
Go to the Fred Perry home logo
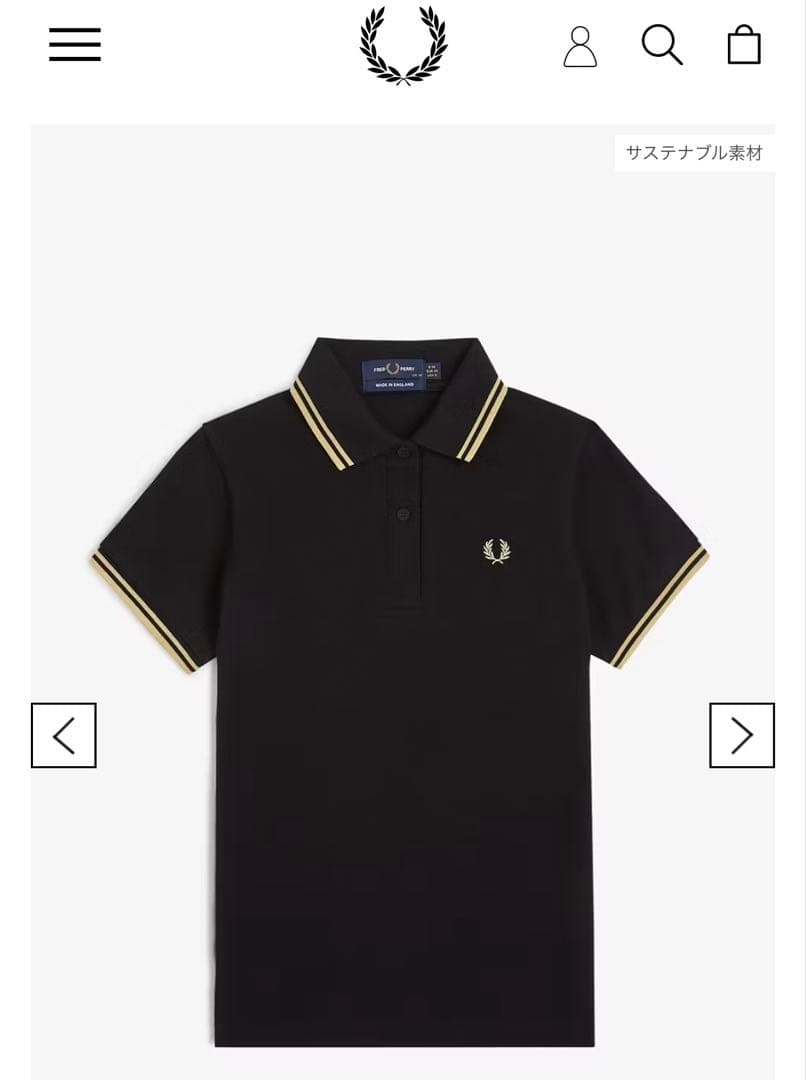pyautogui.click(x=403, y=45)
